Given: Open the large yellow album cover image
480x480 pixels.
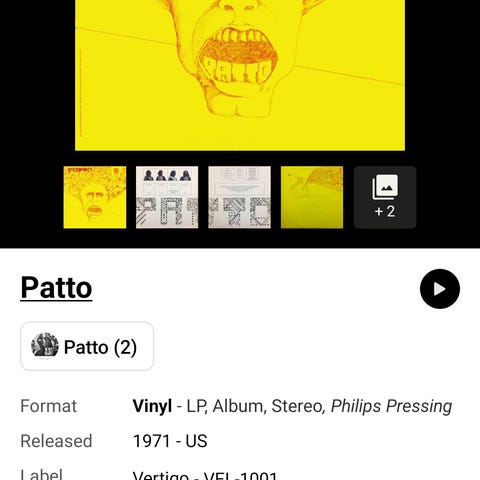Looking at the screenshot, I should tap(240, 75).
